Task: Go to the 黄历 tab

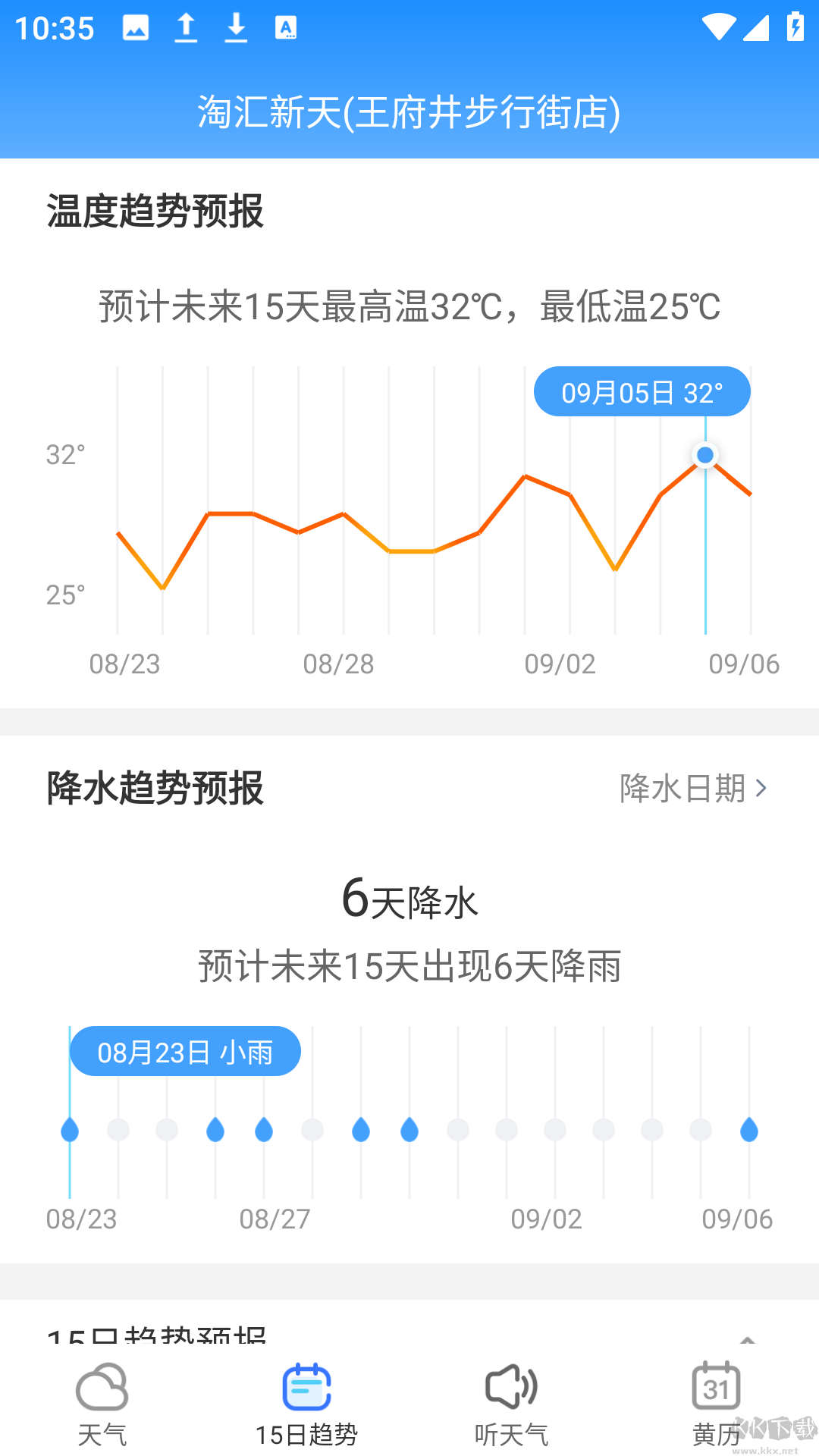Action: point(716,1404)
